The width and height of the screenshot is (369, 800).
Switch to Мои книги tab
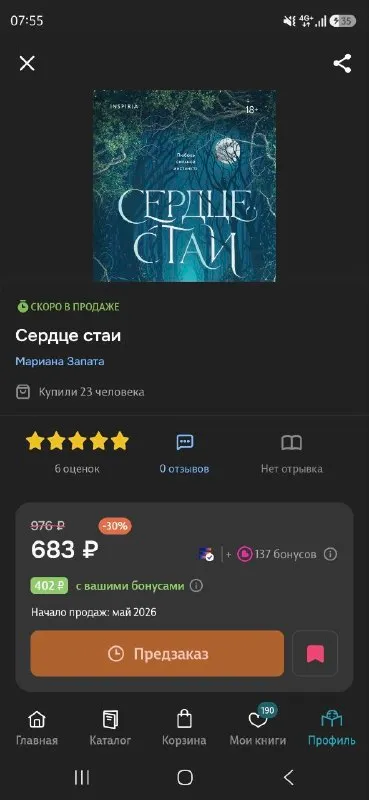coord(258,728)
